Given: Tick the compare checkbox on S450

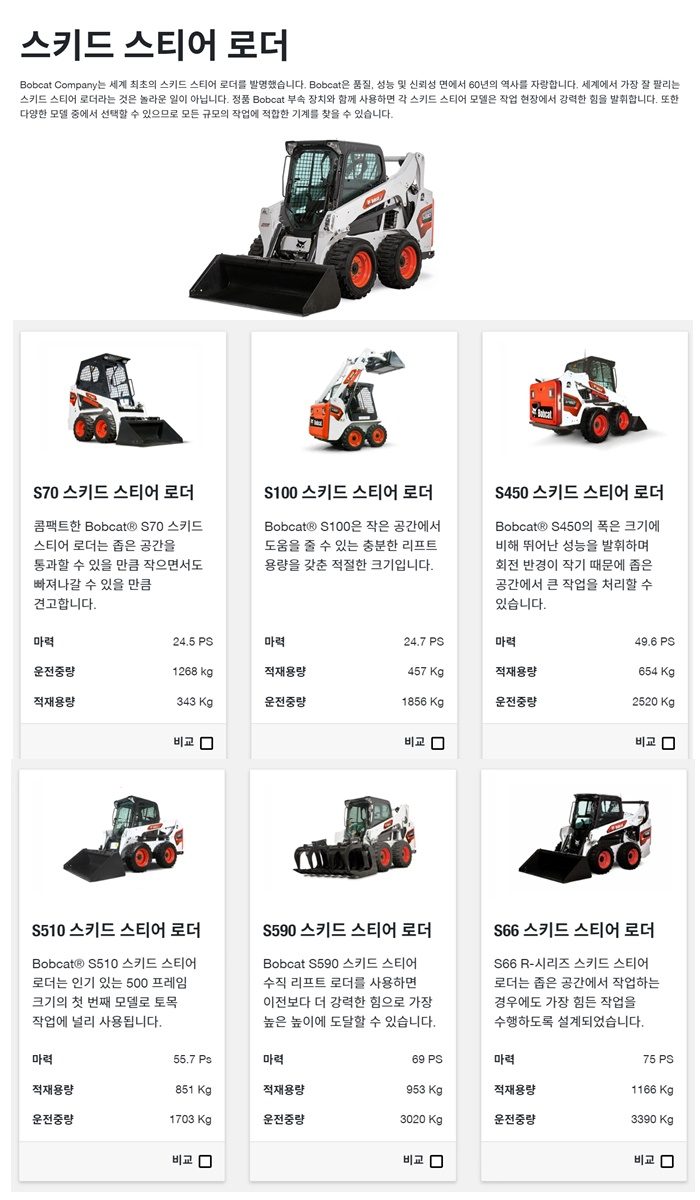Looking at the screenshot, I should point(669,743).
